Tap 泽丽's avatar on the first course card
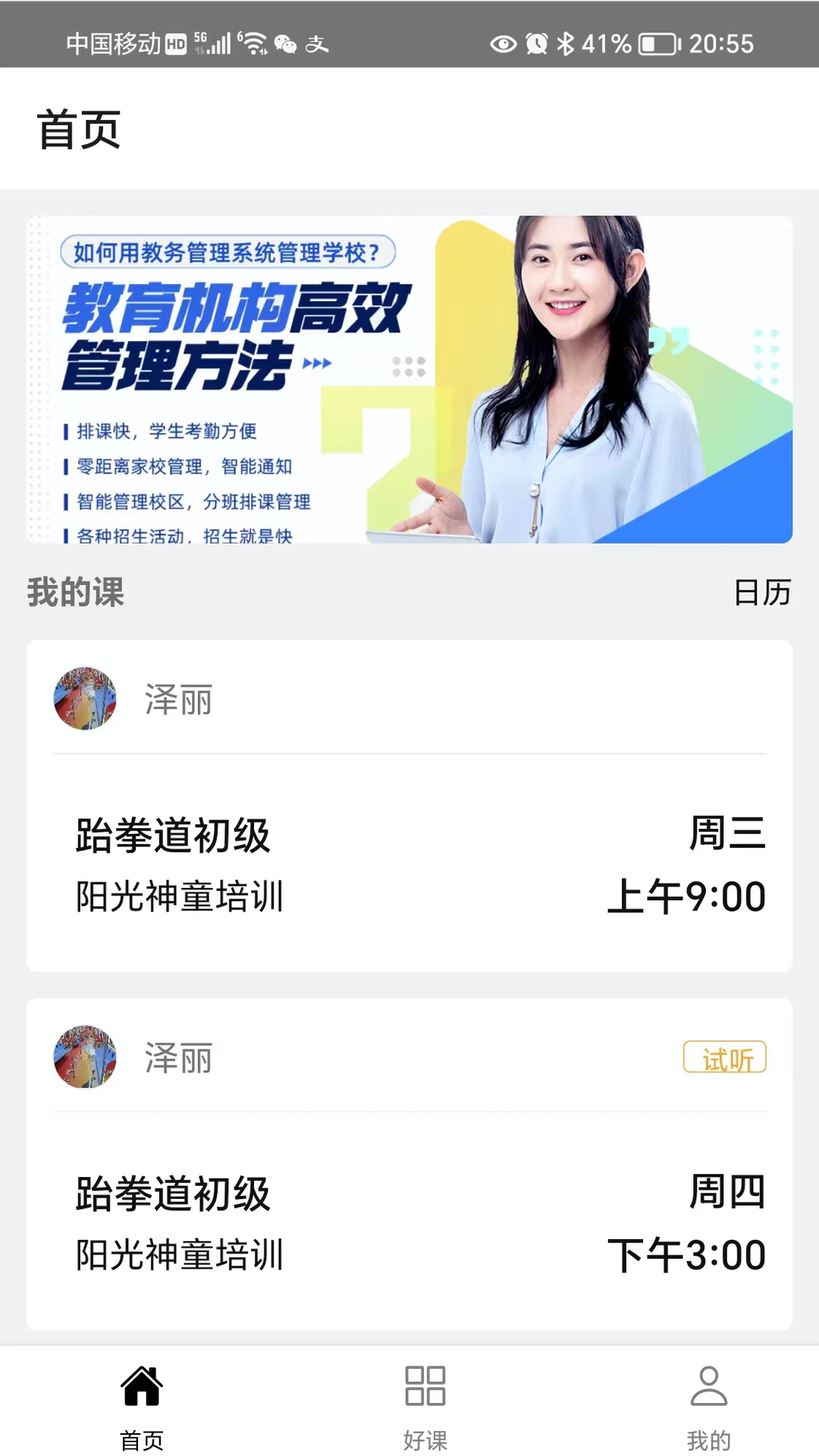This screenshot has height=1456, width=819. (x=85, y=699)
